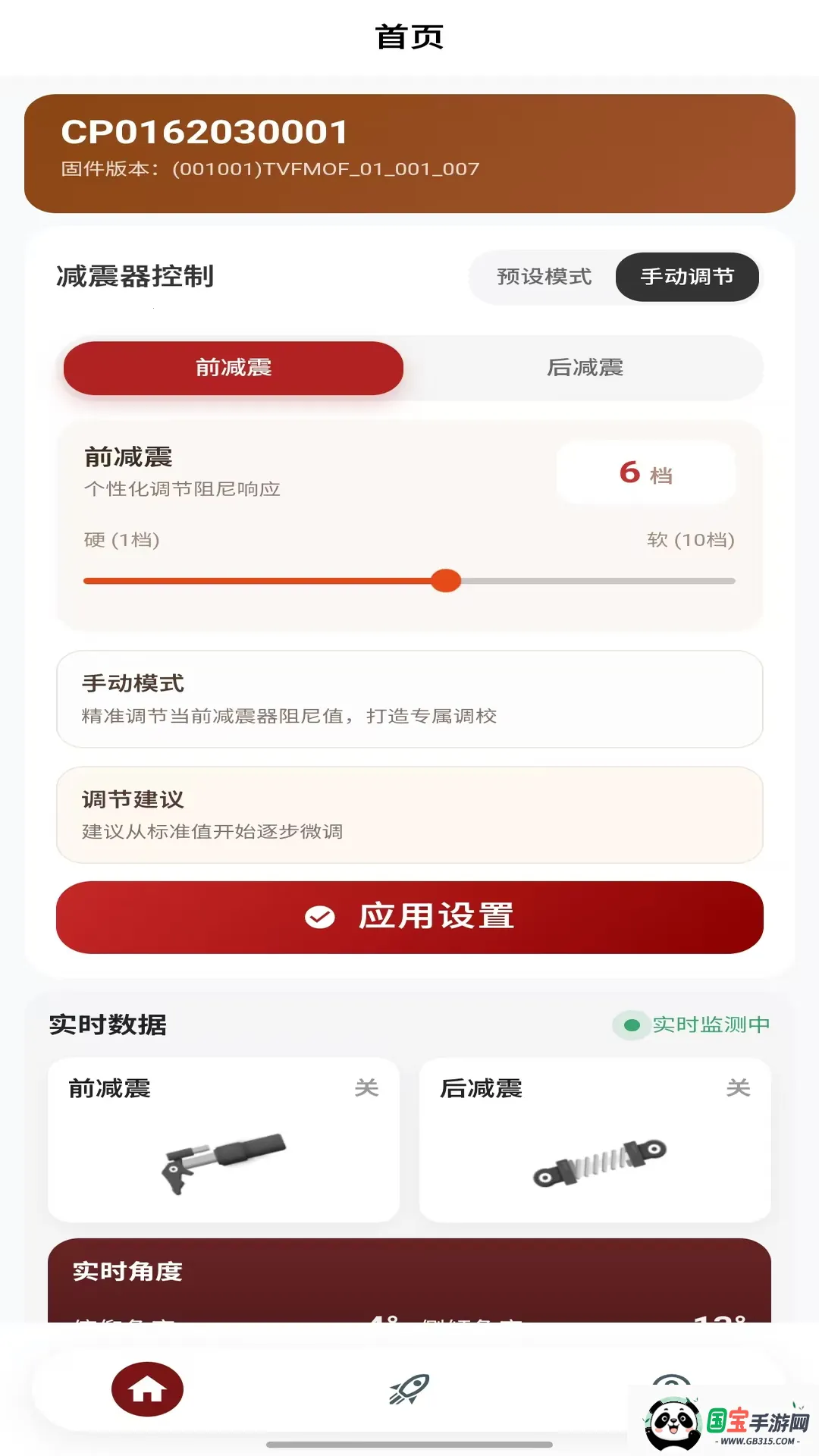This screenshot has width=819, height=1456.
Task: Apply settings with 应用设置 button
Action: coord(409,917)
